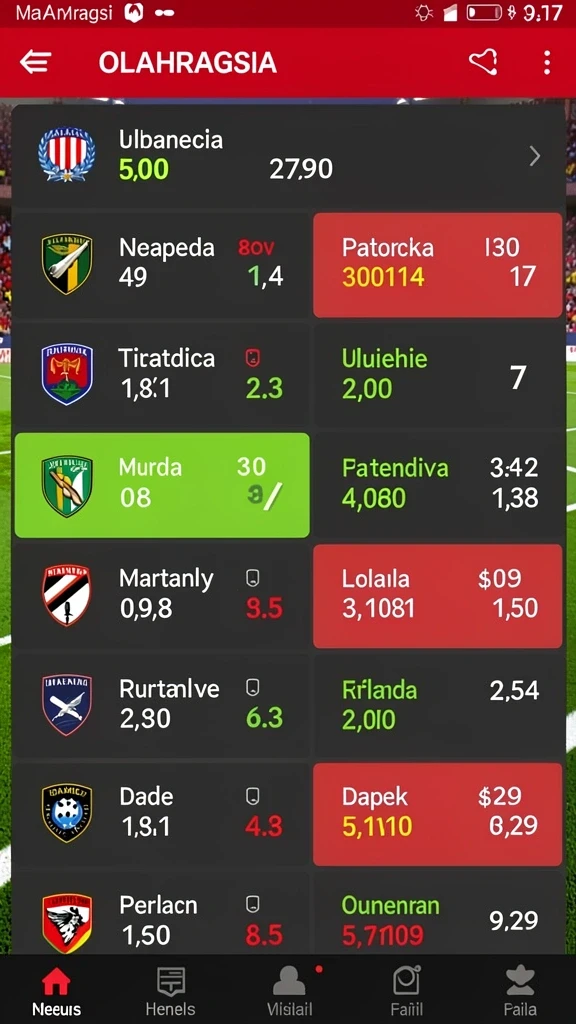Select the red Patorcka odds cell
This screenshot has height=1024, width=576.
point(438,264)
